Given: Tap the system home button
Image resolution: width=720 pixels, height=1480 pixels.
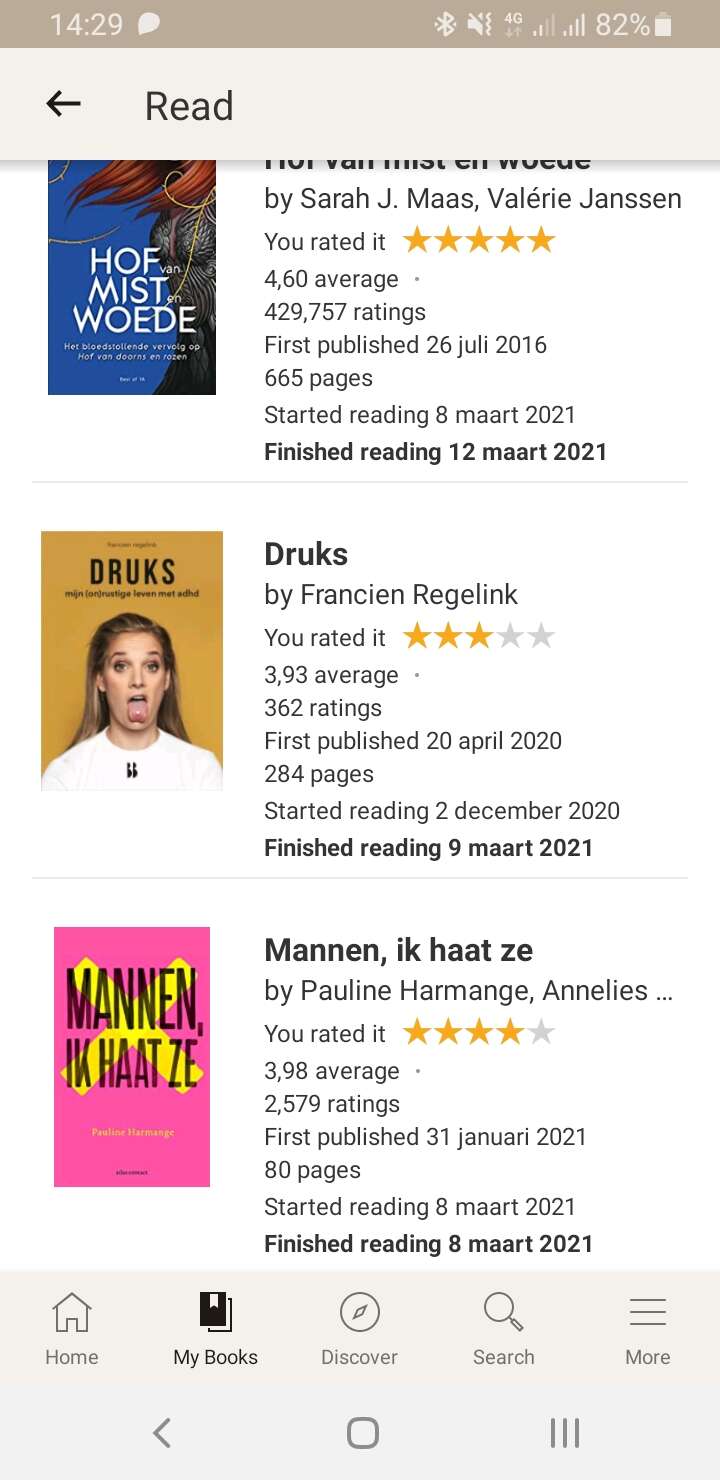Looking at the screenshot, I should [362, 1433].
